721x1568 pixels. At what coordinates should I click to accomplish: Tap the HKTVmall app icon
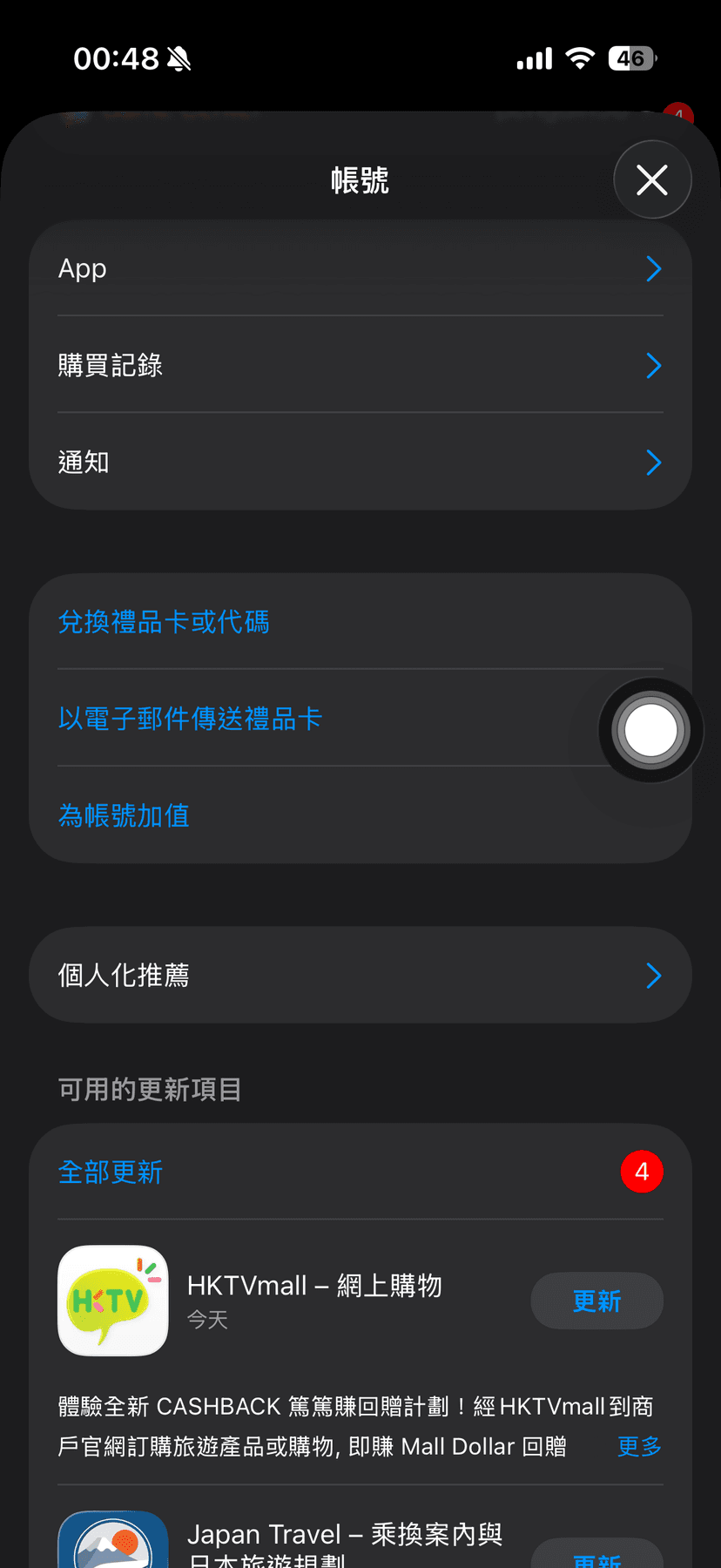tap(112, 1301)
